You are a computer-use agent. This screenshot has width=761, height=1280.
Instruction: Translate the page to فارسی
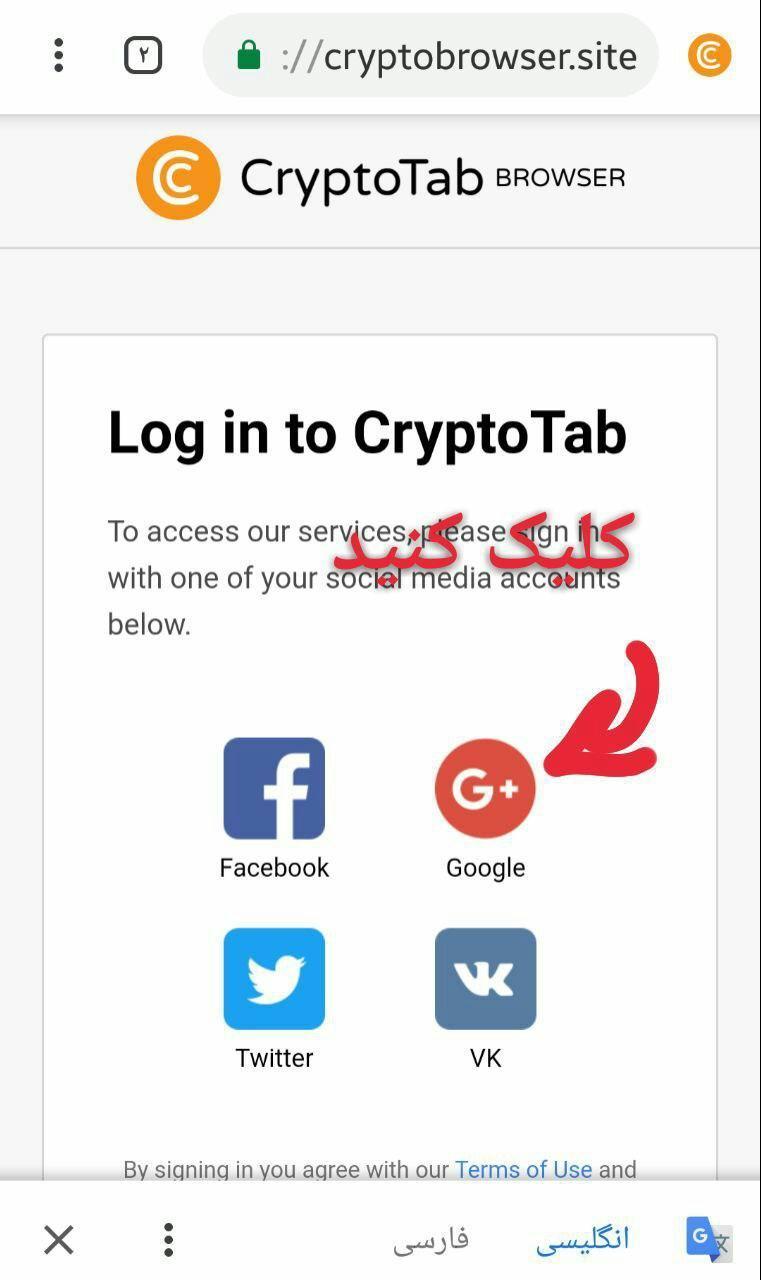[430, 1240]
